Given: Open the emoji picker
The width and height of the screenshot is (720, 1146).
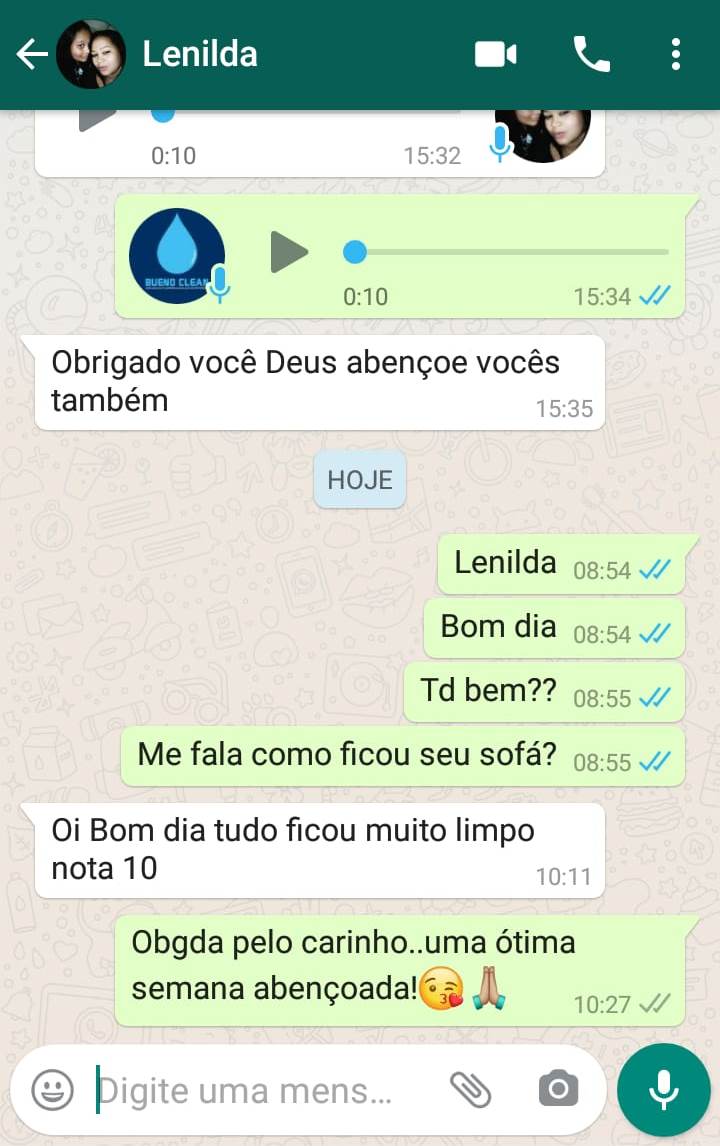Looking at the screenshot, I should pos(52,1089).
